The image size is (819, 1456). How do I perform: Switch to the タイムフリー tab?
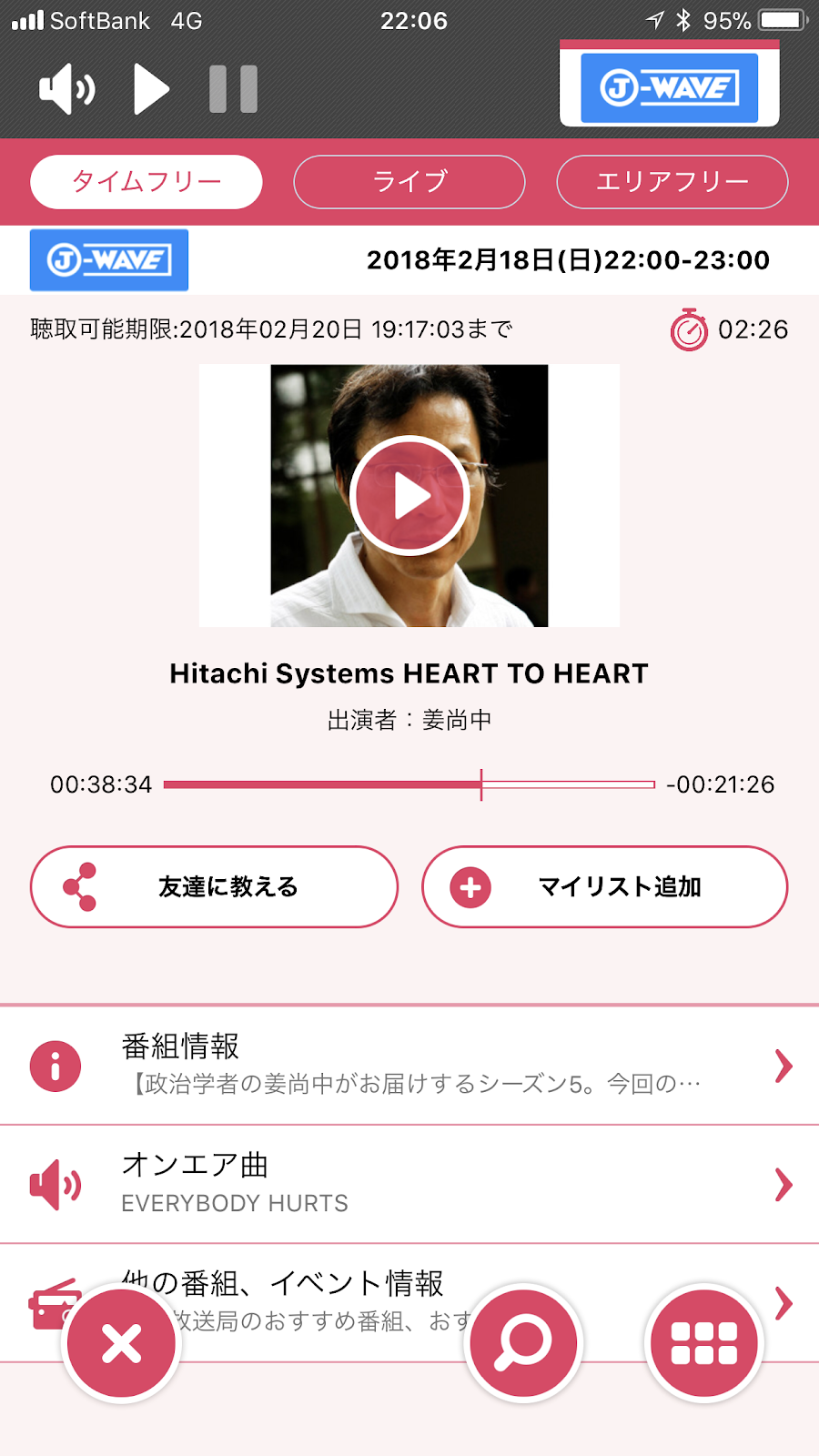coord(147,182)
